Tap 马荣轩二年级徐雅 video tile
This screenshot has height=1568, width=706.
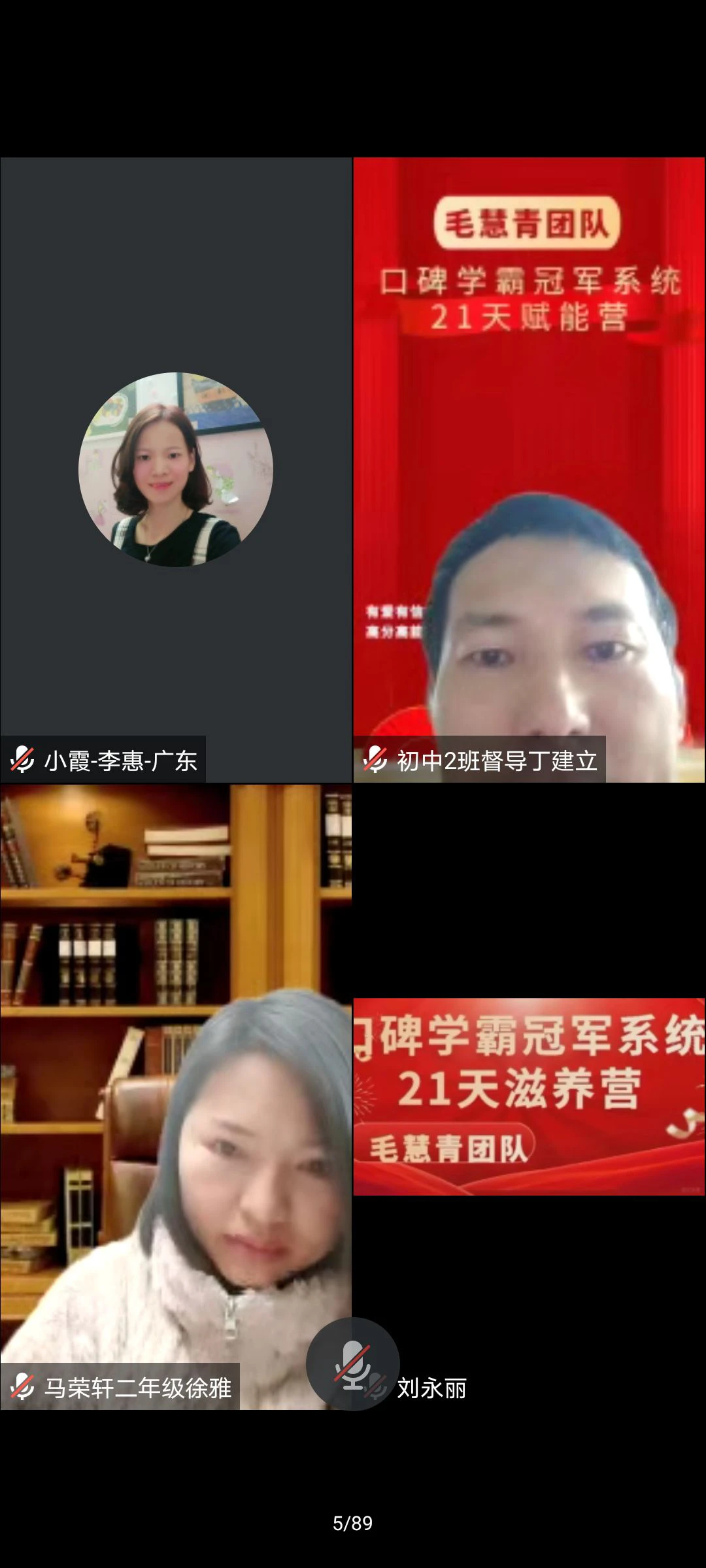coord(176,1096)
